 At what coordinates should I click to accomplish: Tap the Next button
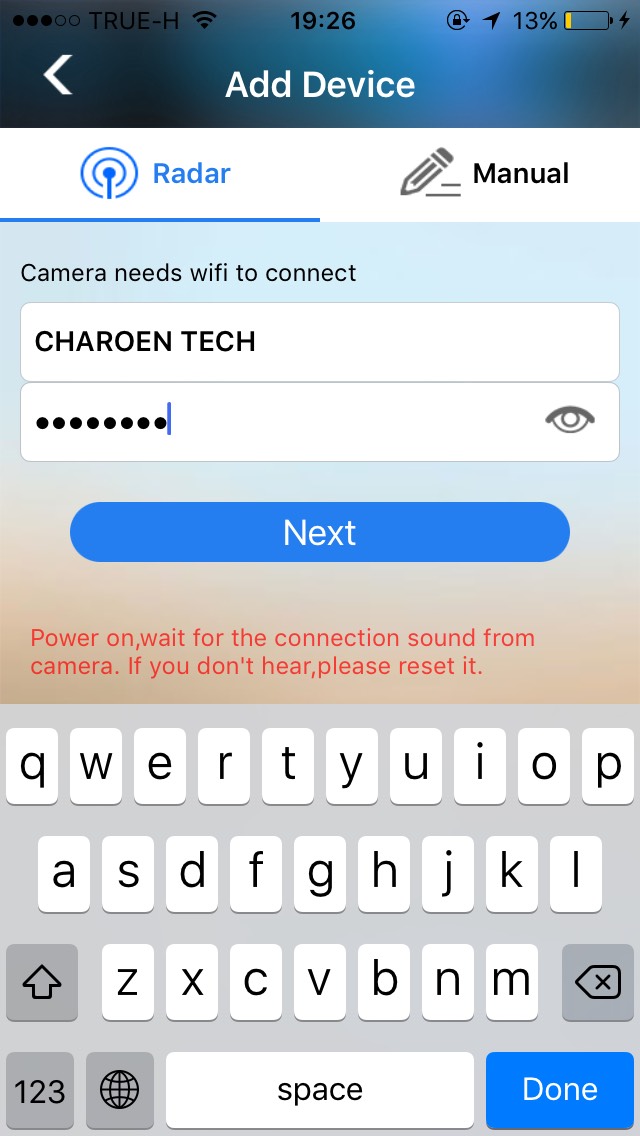coord(320,532)
